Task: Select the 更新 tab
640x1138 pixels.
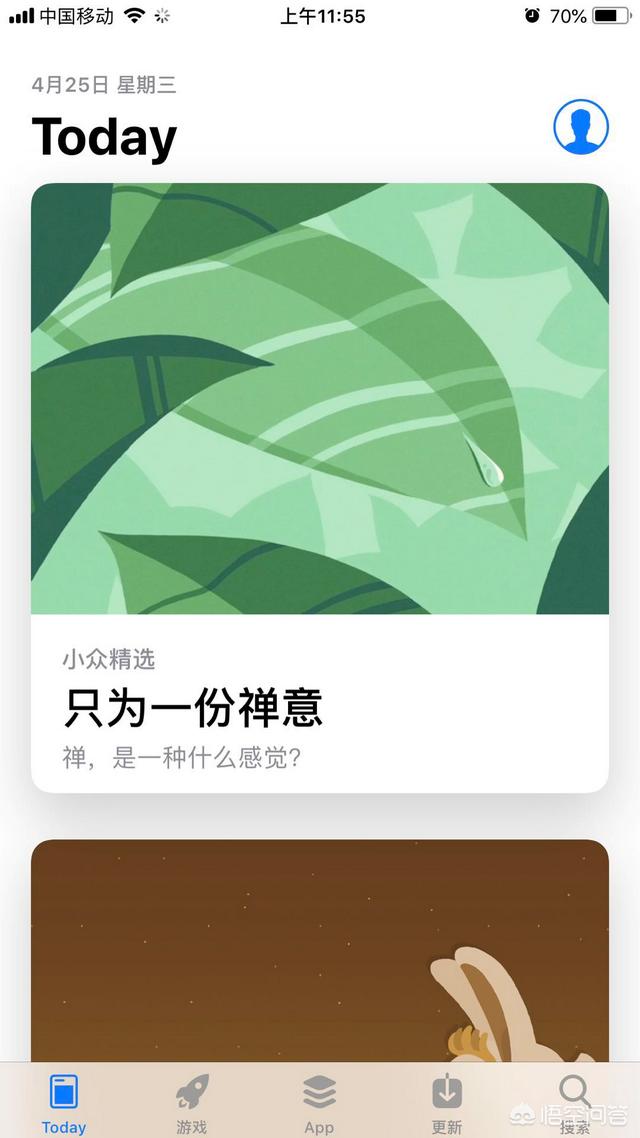Action: coord(447,1102)
